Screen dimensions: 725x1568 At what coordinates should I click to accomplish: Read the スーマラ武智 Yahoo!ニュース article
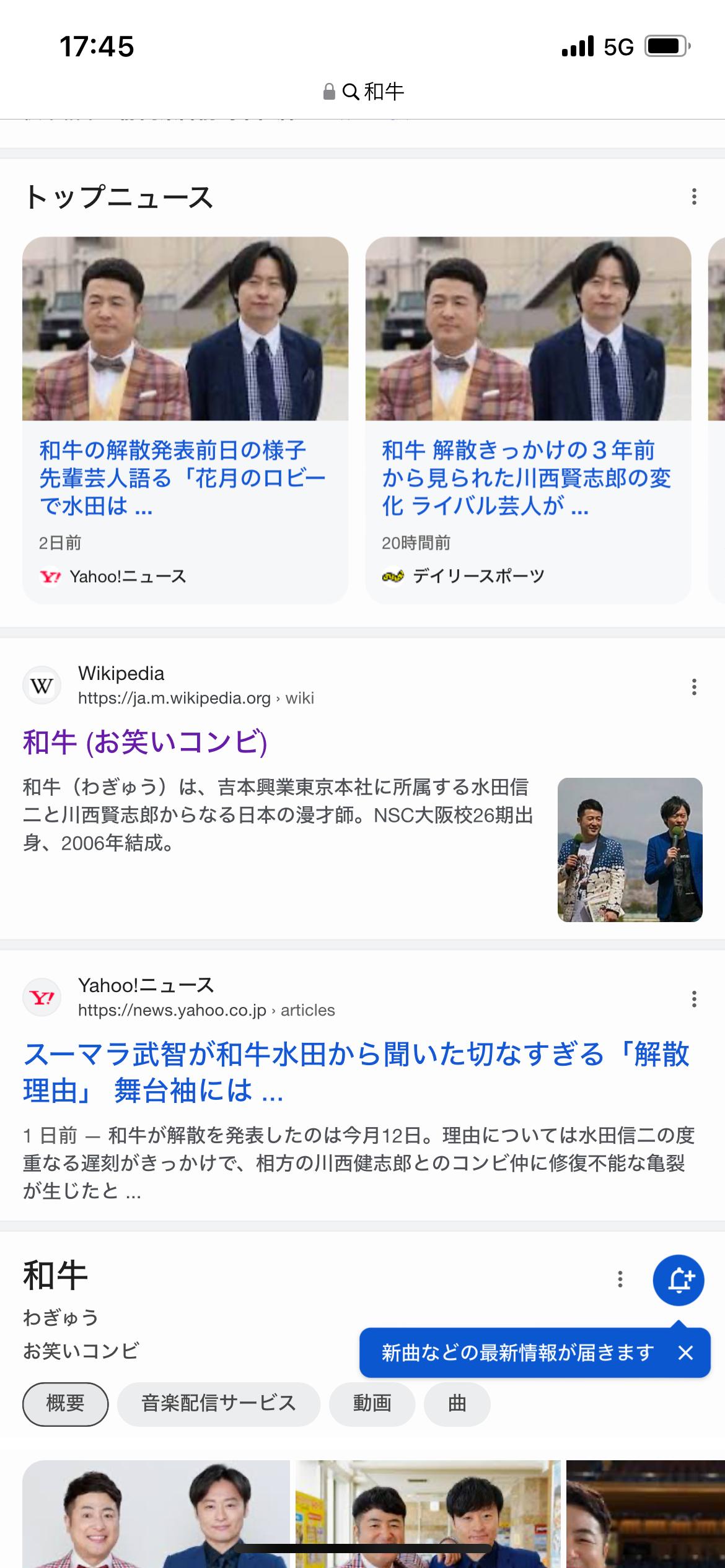(x=356, y=1072)
